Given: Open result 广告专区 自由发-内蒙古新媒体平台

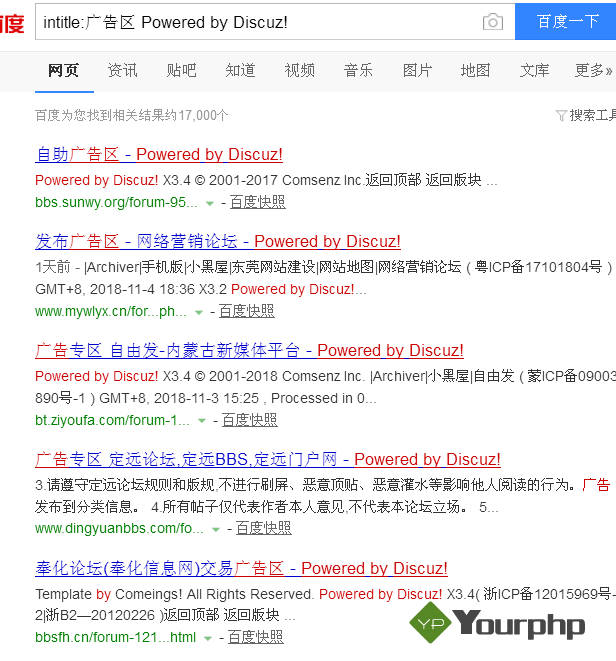Looking at the screenshot, I should (249, 350).
